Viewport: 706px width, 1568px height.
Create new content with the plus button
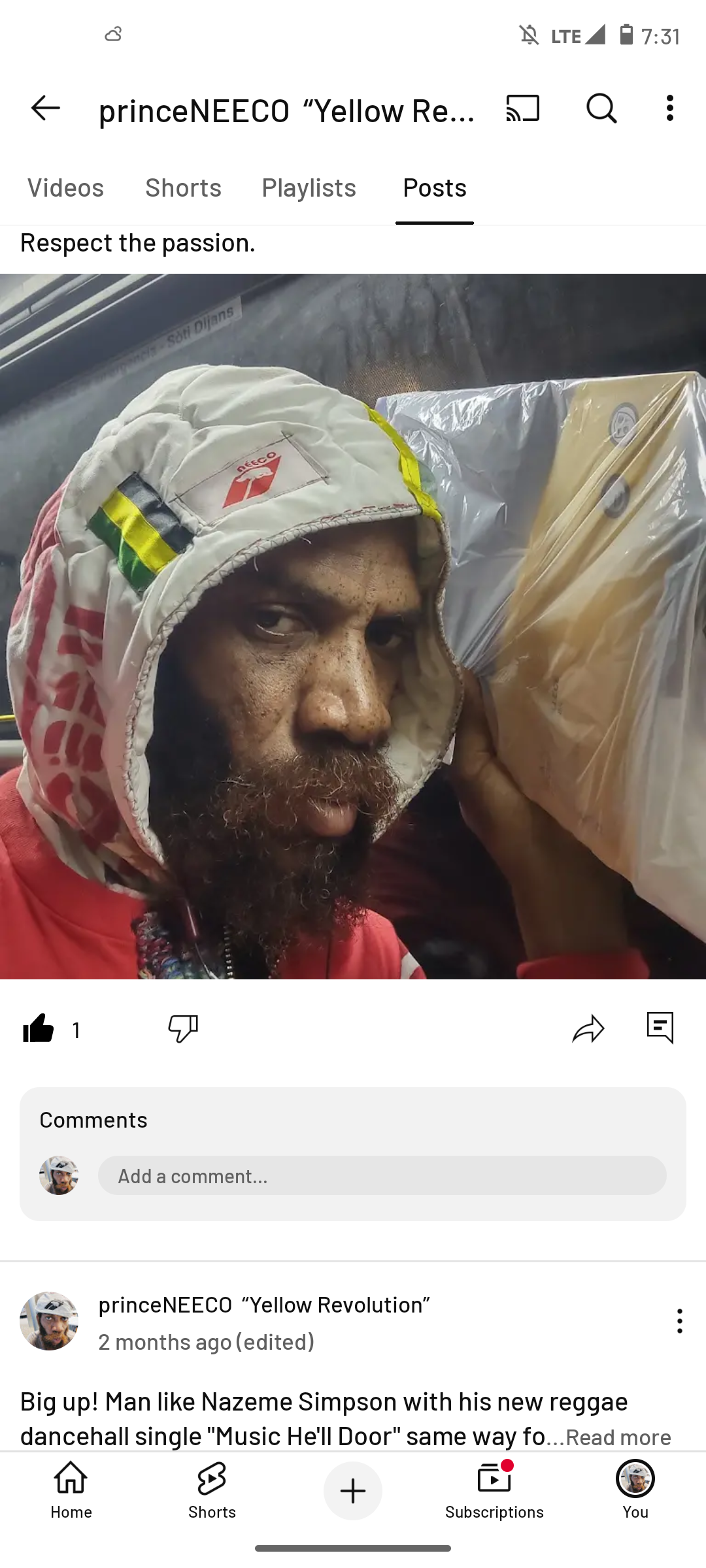point(353,1491)
